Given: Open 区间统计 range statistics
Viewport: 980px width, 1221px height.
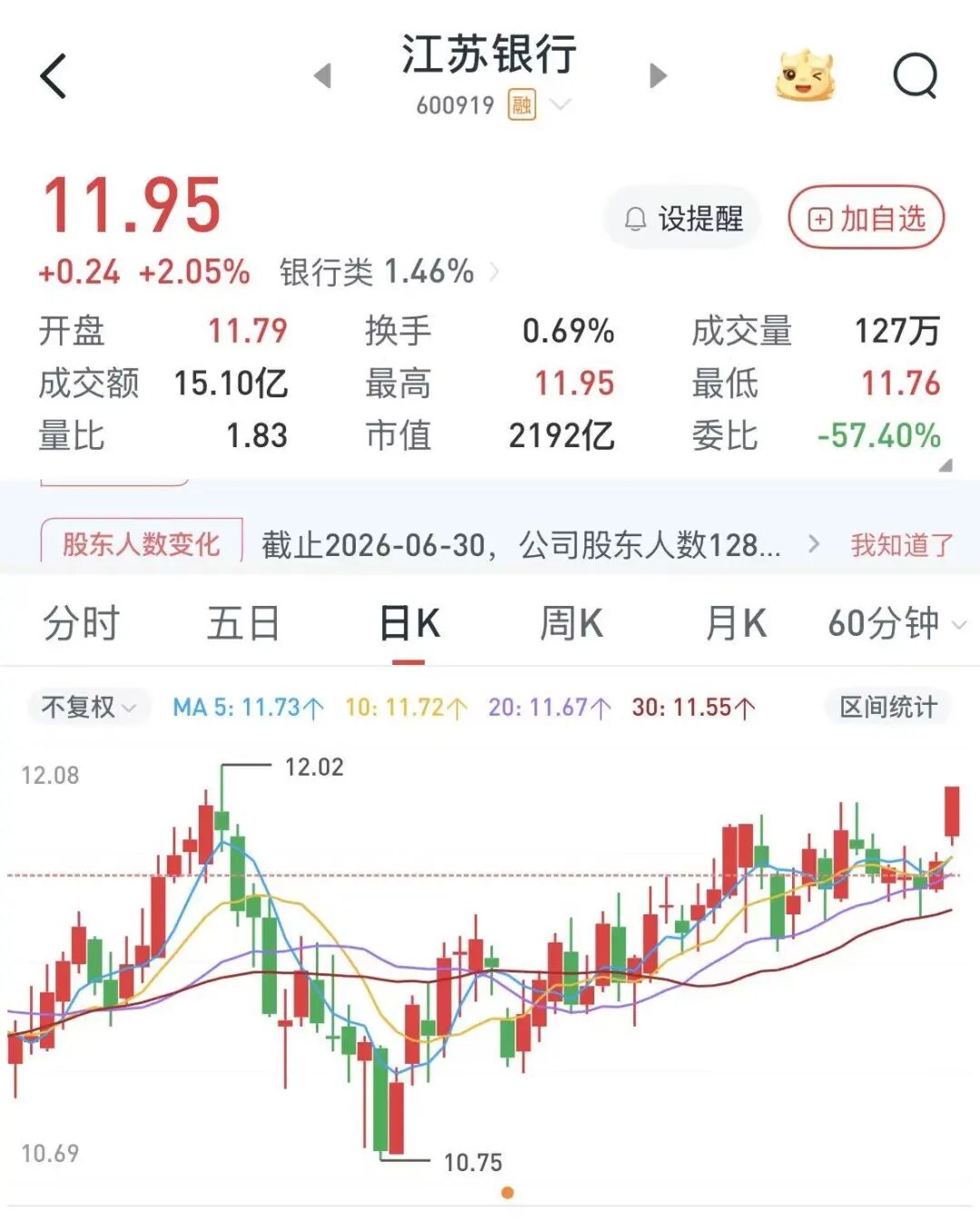Looking at the screenshot, I should click(887, 707).
